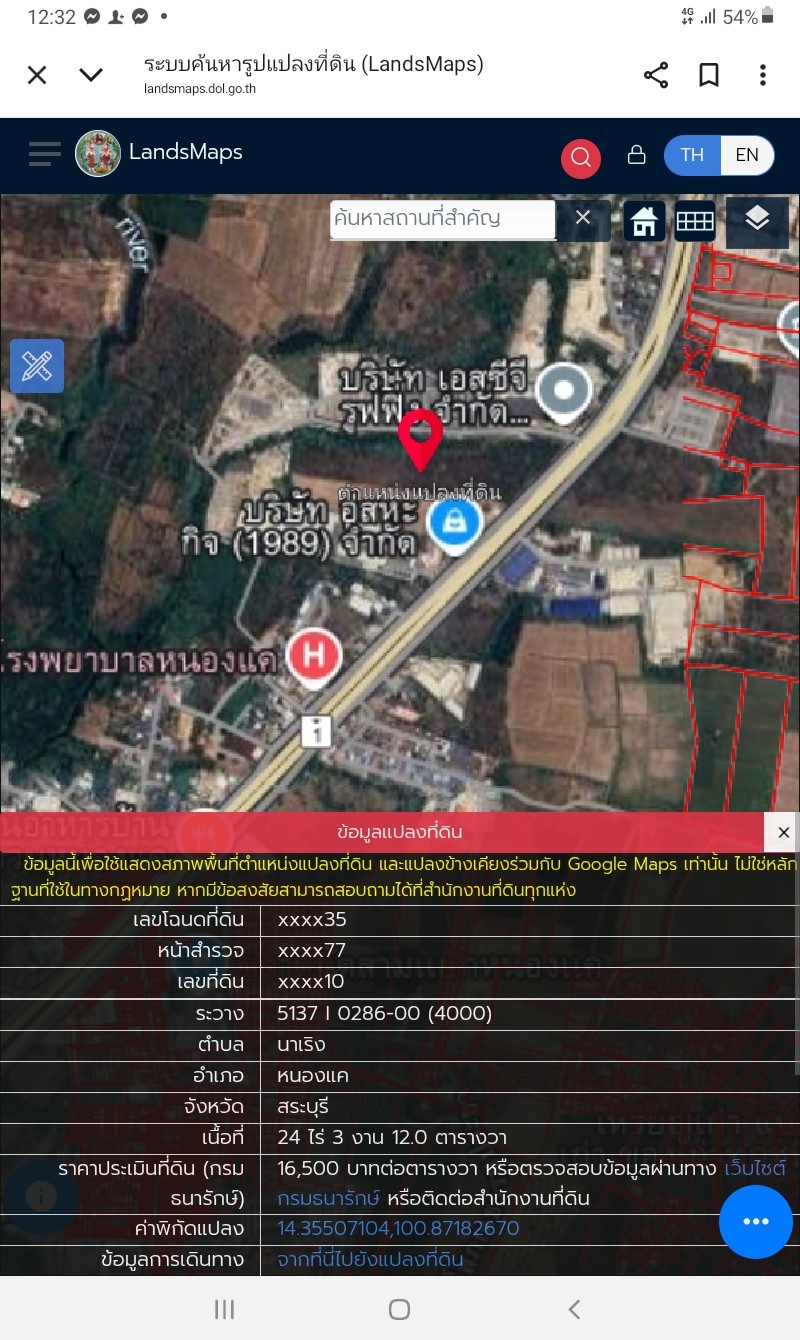
Task: Tap the home map button
Action: [x=645, y=221]
